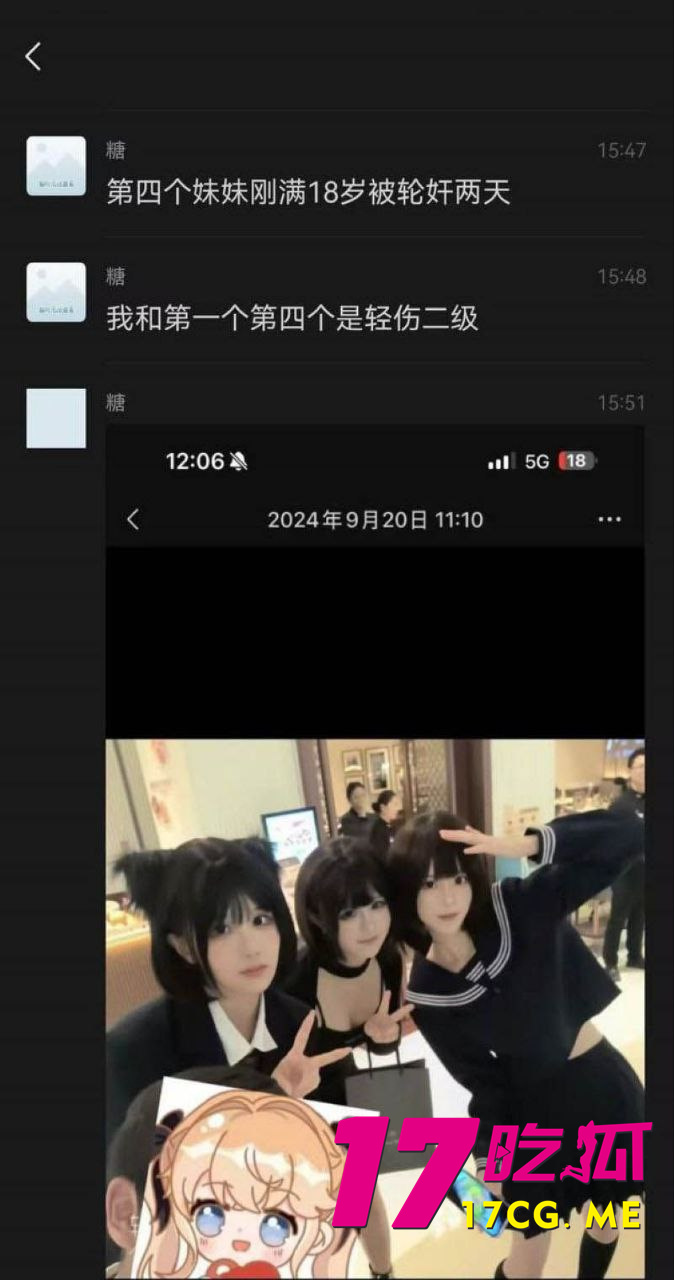Tap 糖's avatar beside the 15:48 message
Image resolution: width=674 pixels, height=1280 pixels.
[56, 292]
